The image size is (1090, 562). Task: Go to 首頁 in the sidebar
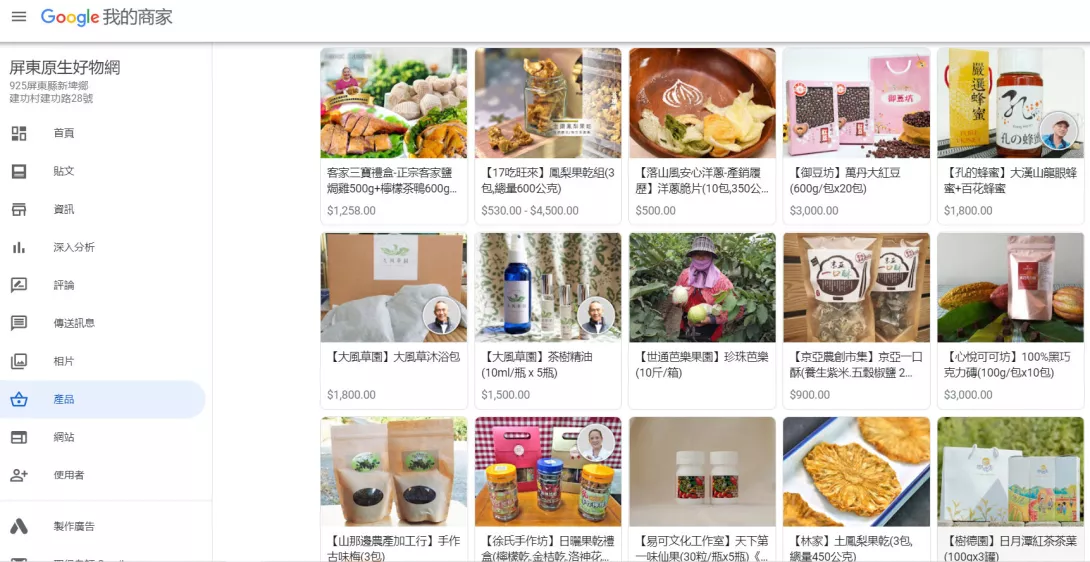[x=63, y=133]
